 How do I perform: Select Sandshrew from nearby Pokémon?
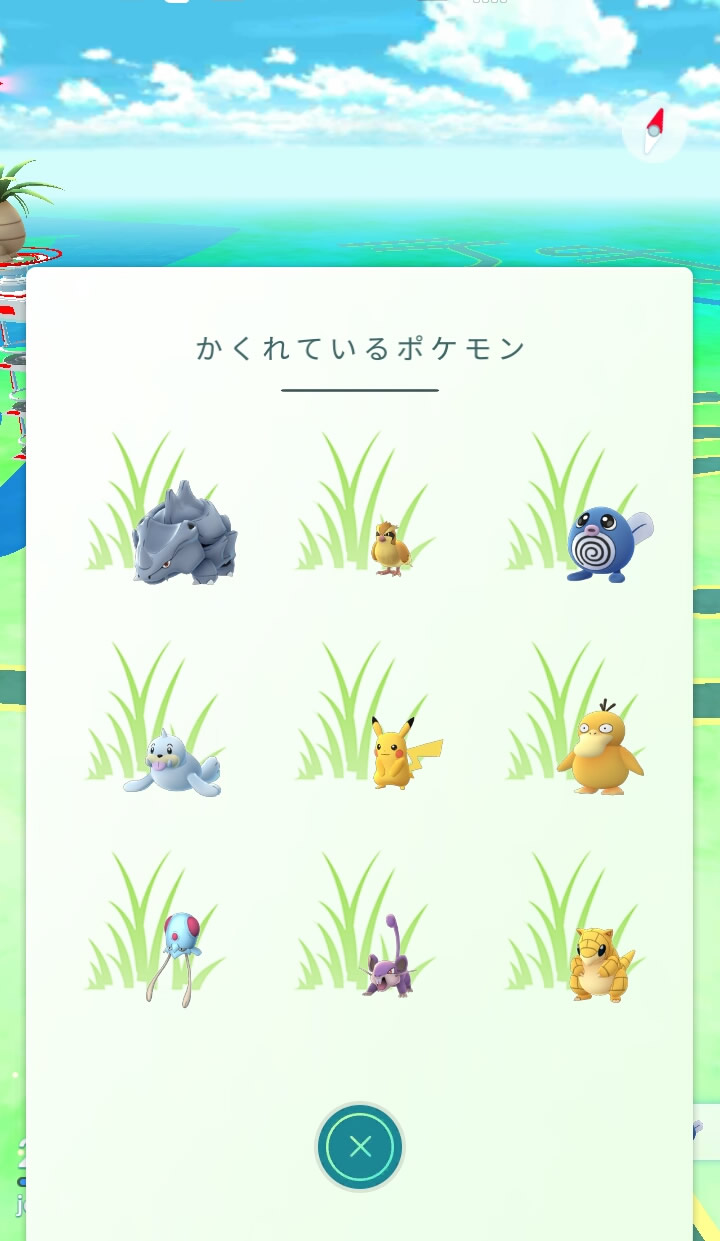click(598, 964)
